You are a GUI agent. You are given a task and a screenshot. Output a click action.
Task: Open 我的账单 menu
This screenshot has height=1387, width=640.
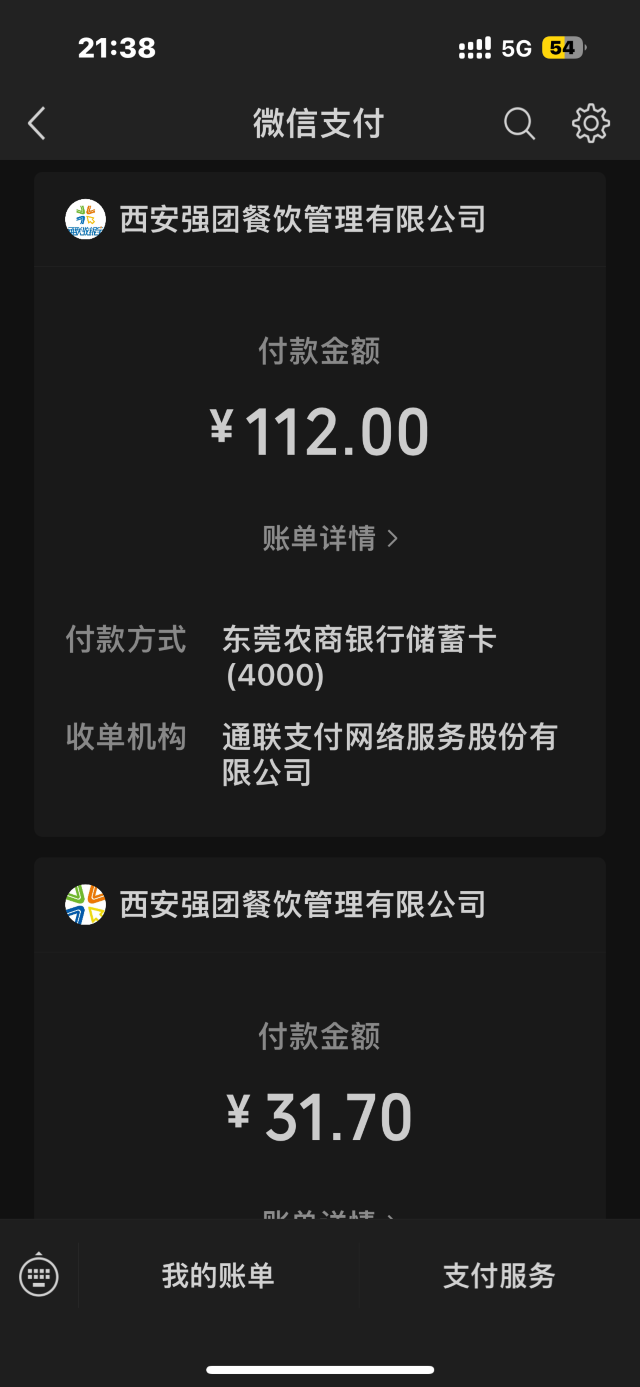218,1276
